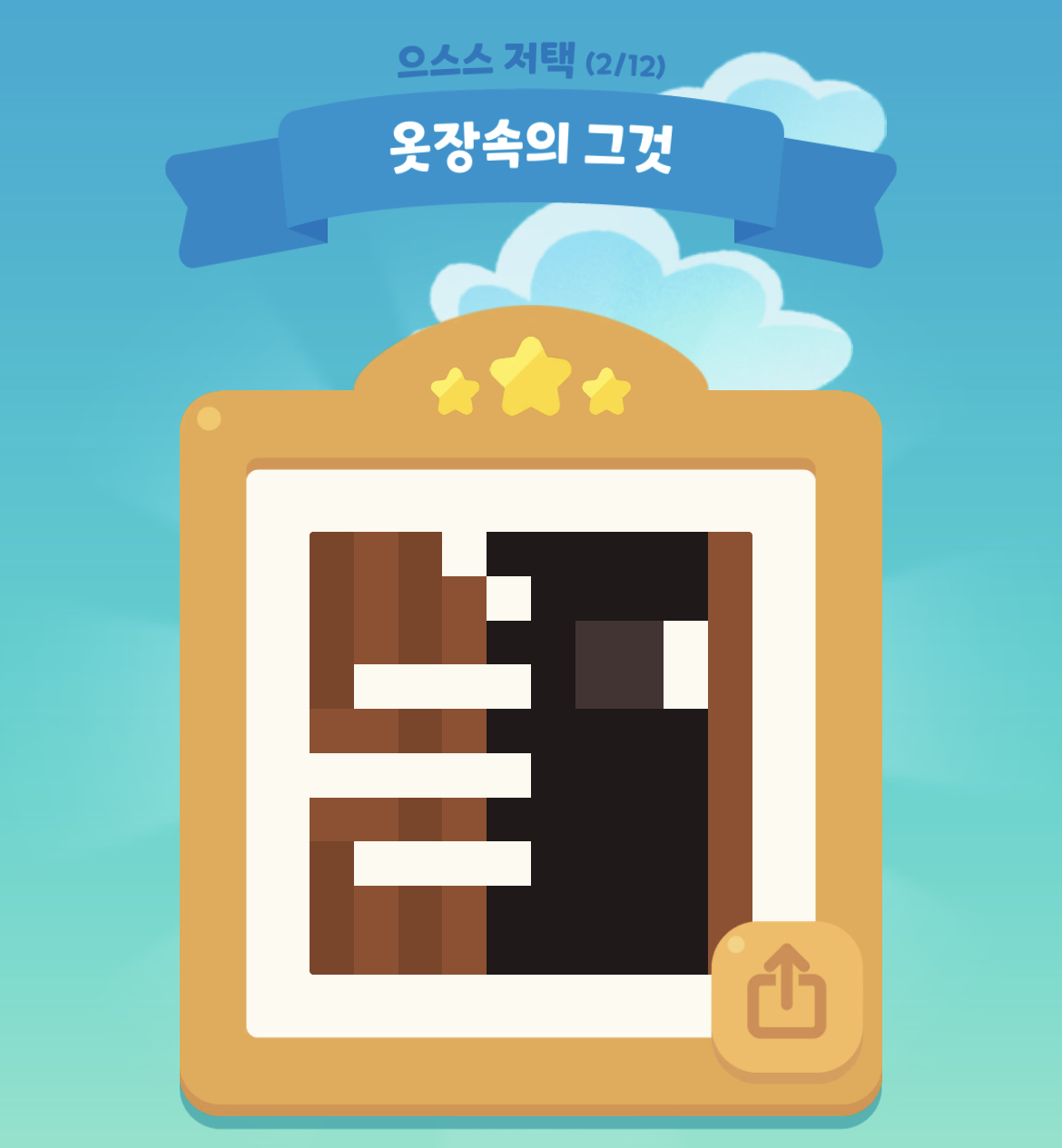Select the small right star

606,390
